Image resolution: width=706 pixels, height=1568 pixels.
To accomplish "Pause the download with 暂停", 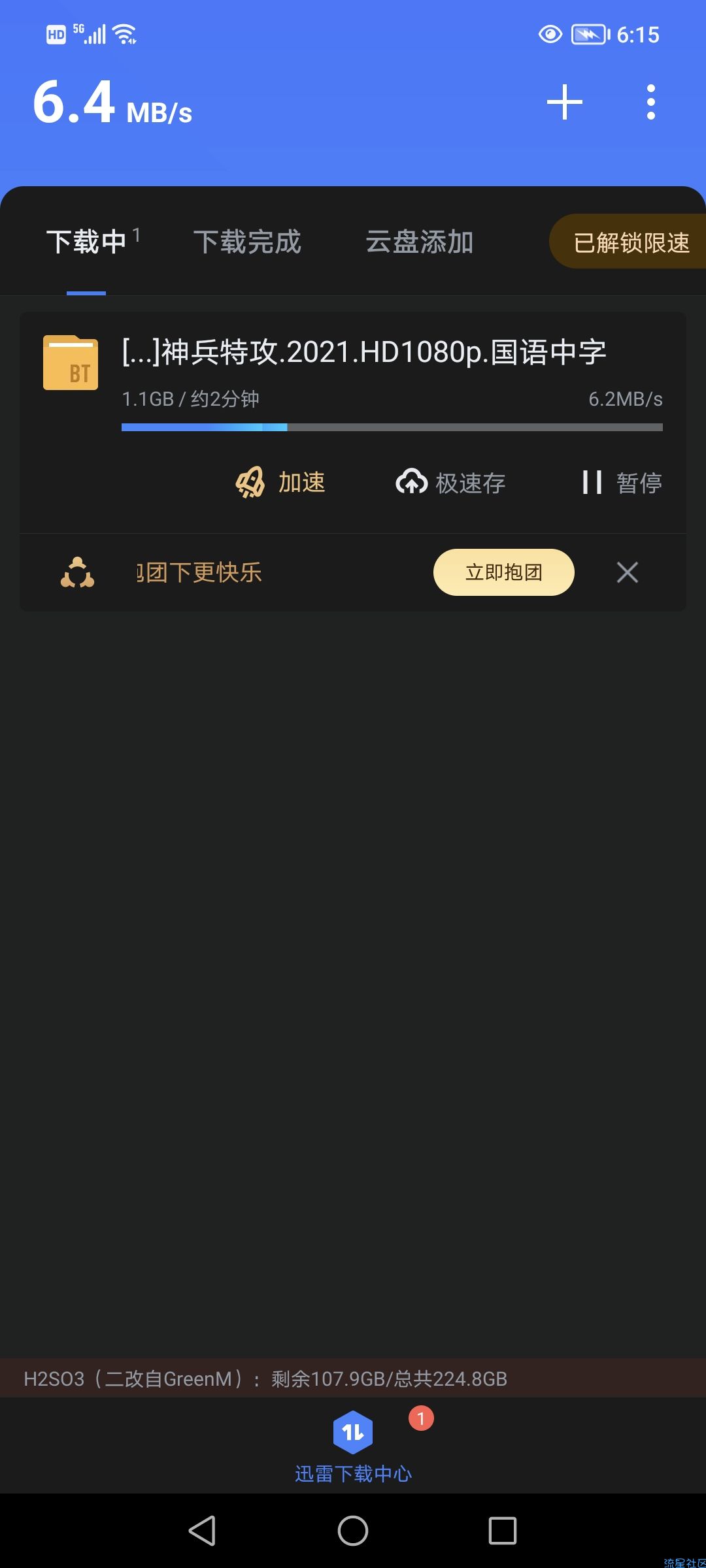I will click(622, 483).
